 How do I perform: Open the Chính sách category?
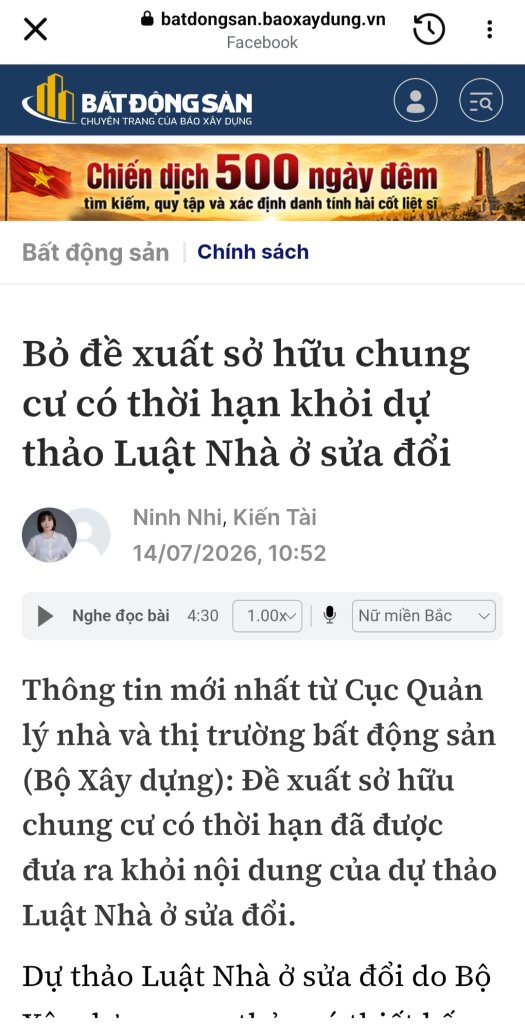coord(253,252)
